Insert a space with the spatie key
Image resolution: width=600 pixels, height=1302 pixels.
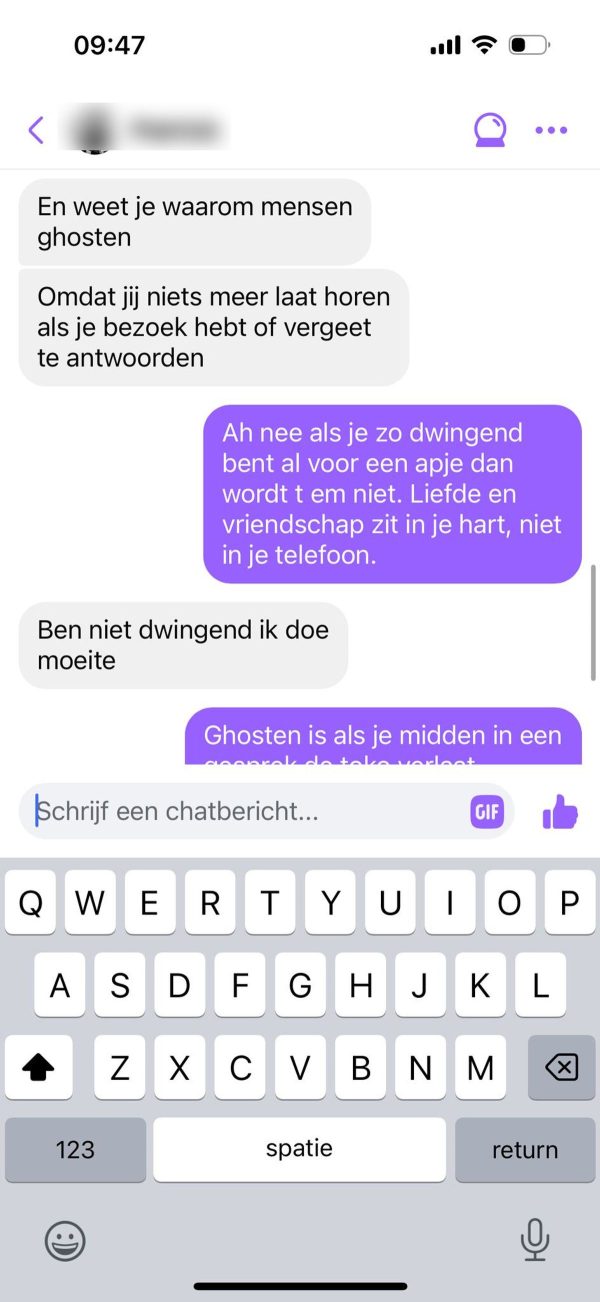click(299, 1149)
